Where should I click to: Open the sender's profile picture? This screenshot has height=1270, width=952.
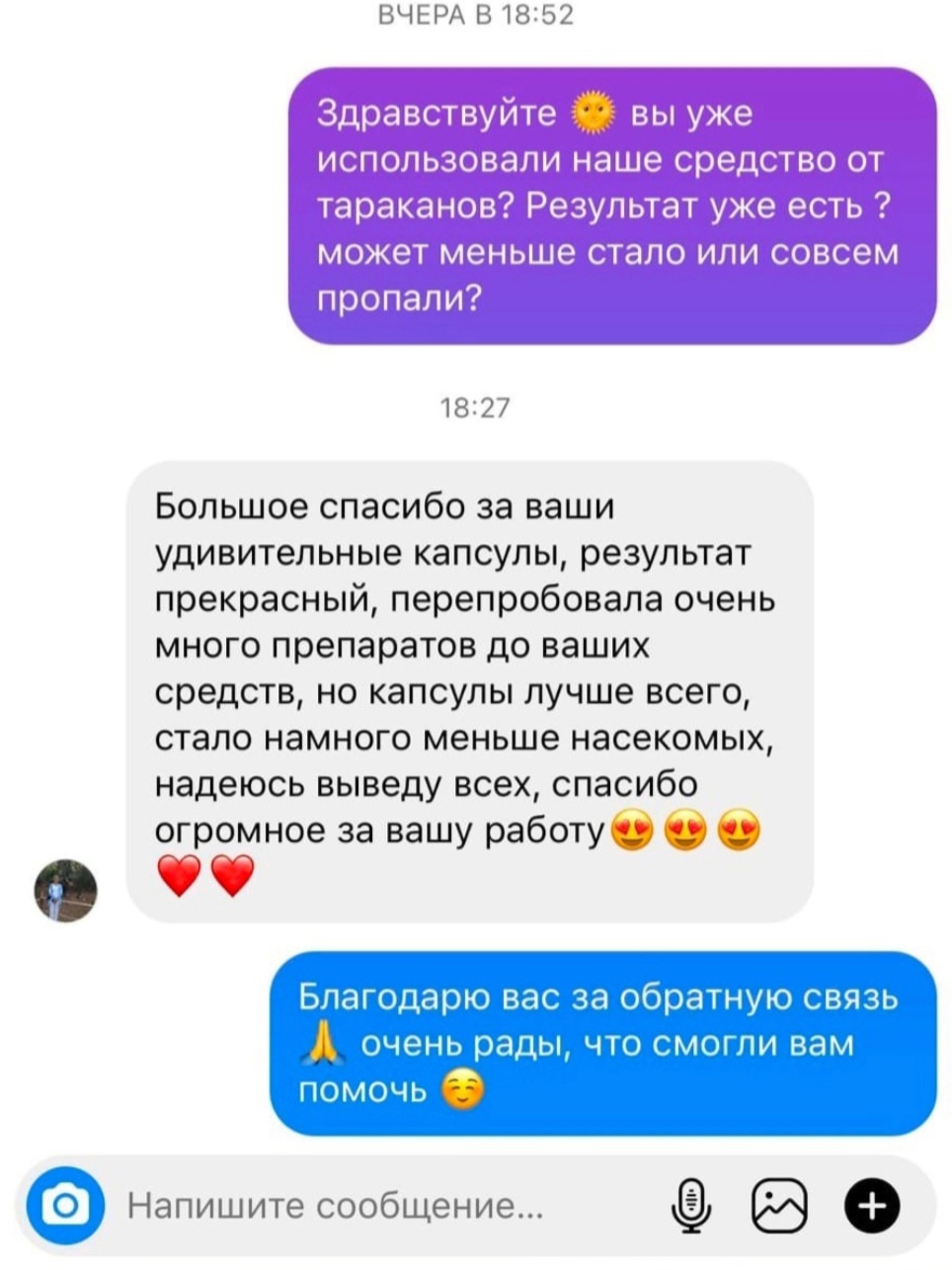66,890
